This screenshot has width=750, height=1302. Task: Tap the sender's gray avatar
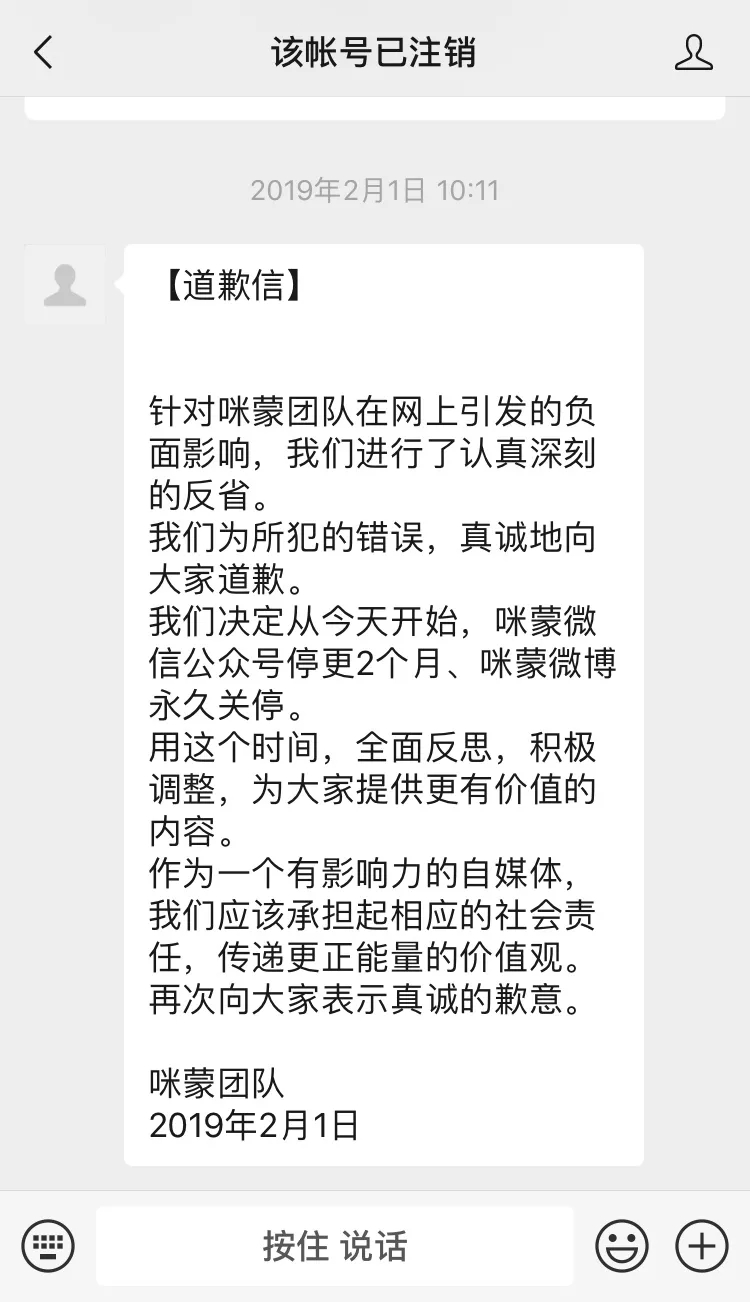(65, 285)
